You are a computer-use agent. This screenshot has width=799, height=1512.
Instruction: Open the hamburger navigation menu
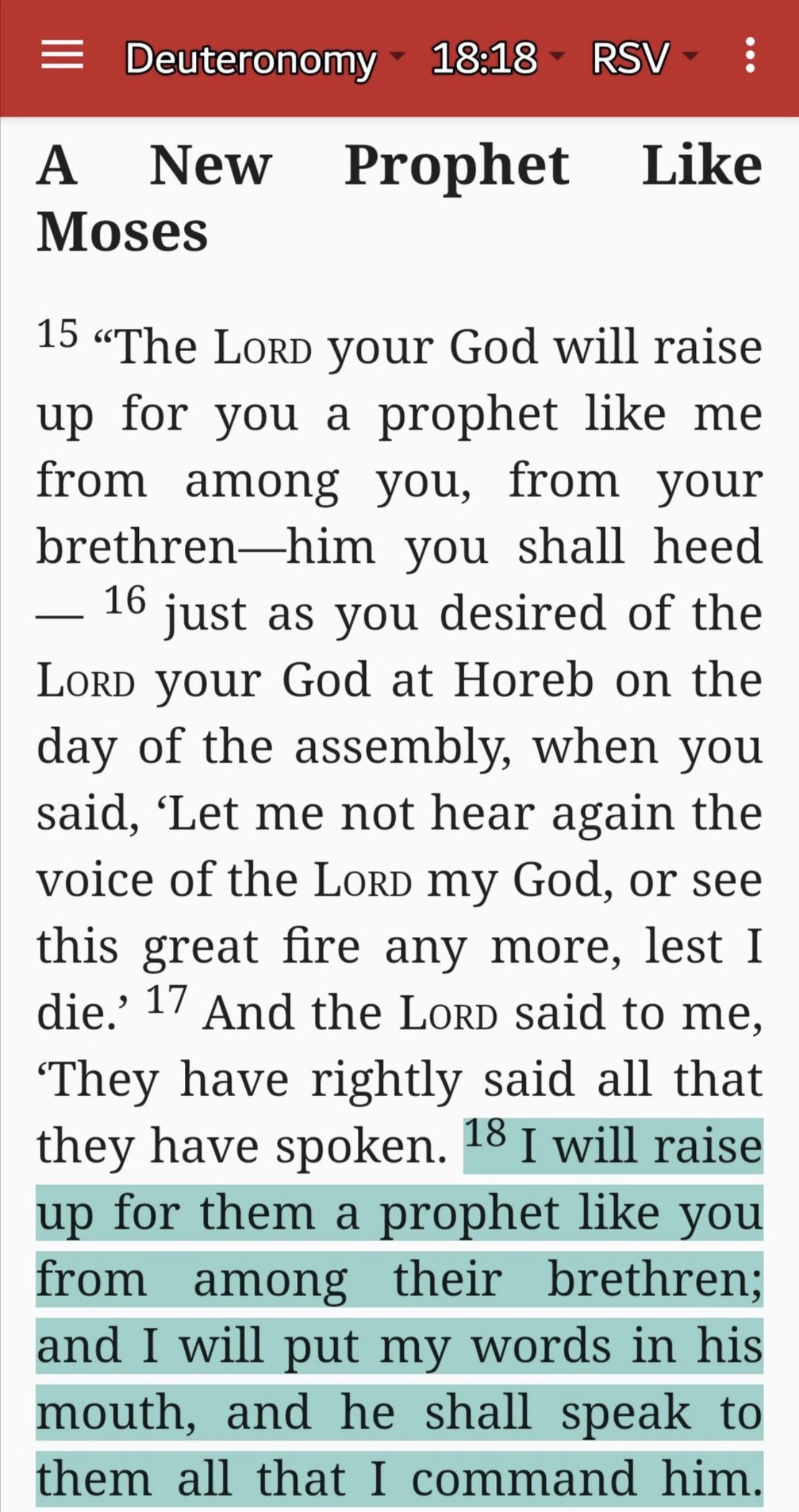[62, 57]
